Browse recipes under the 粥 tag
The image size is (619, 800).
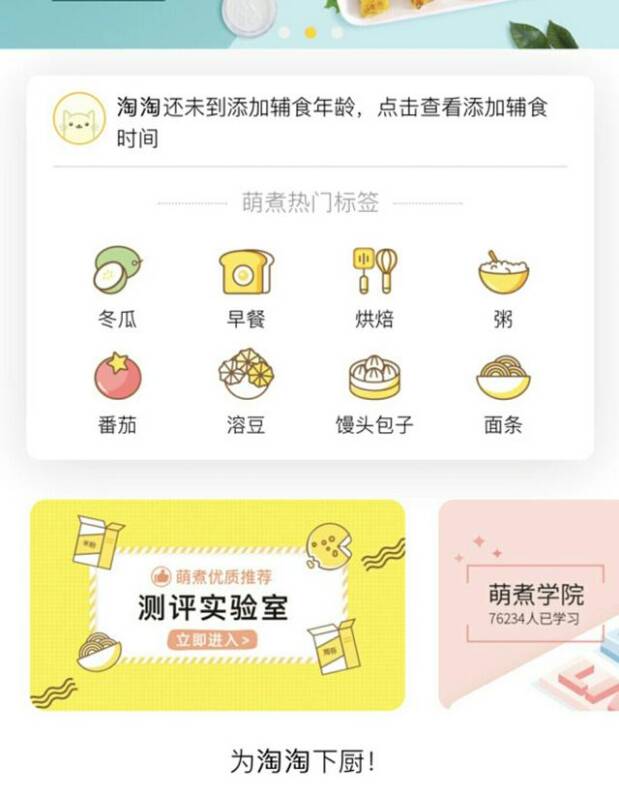pos(502,287)
